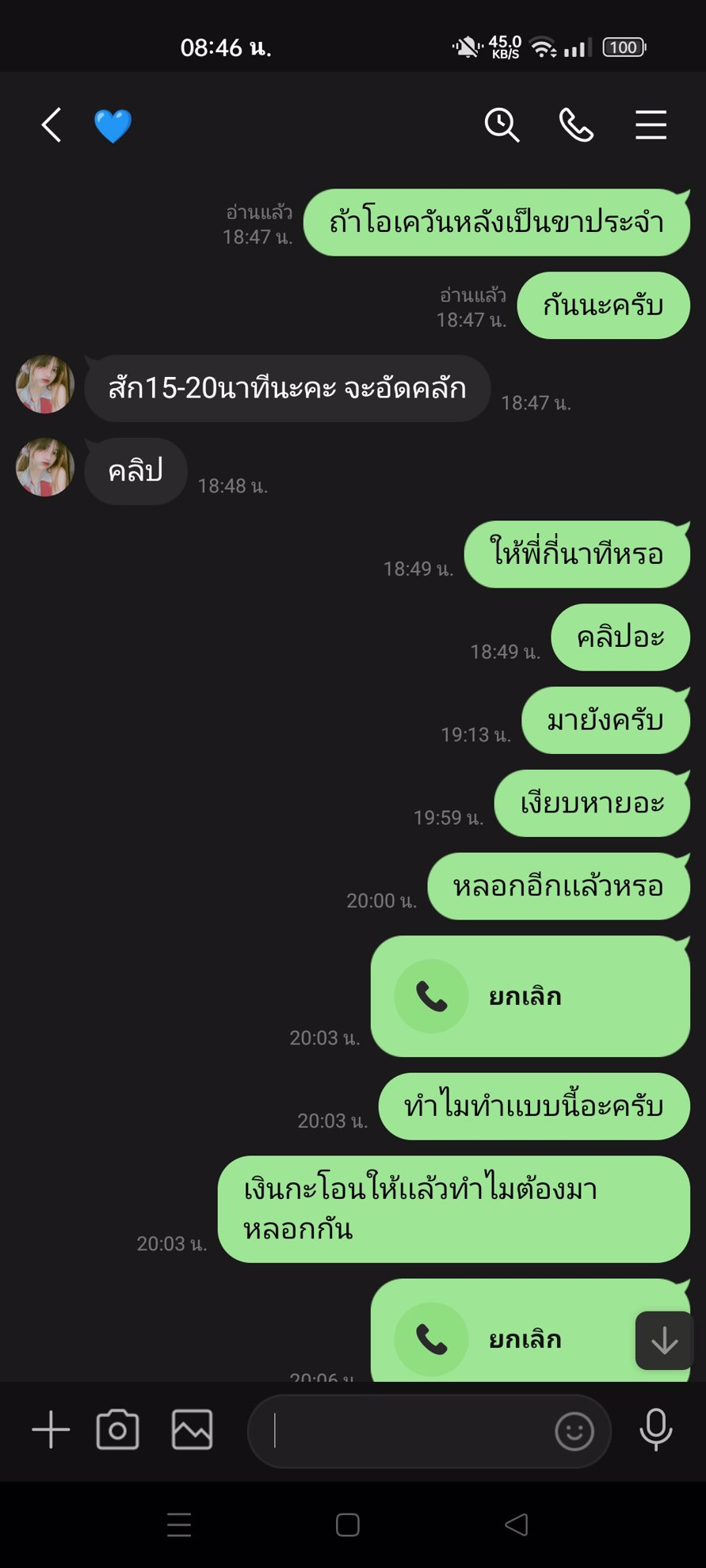The image size is (706, 1568).
Task: Go back to the chat list
Action: click(52, 125)
